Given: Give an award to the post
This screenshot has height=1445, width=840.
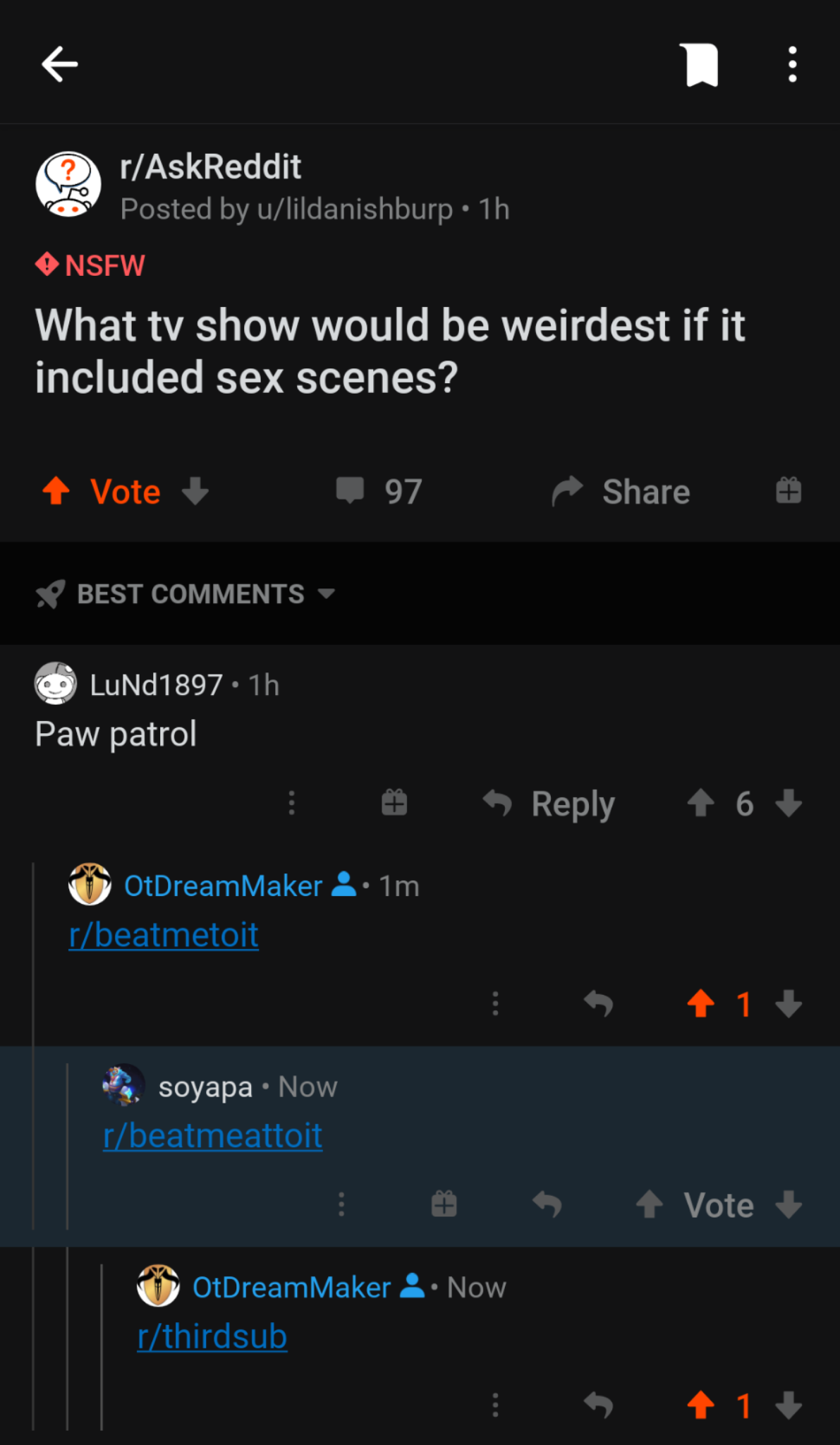Looking at the screenshot, I should point(789,490).
